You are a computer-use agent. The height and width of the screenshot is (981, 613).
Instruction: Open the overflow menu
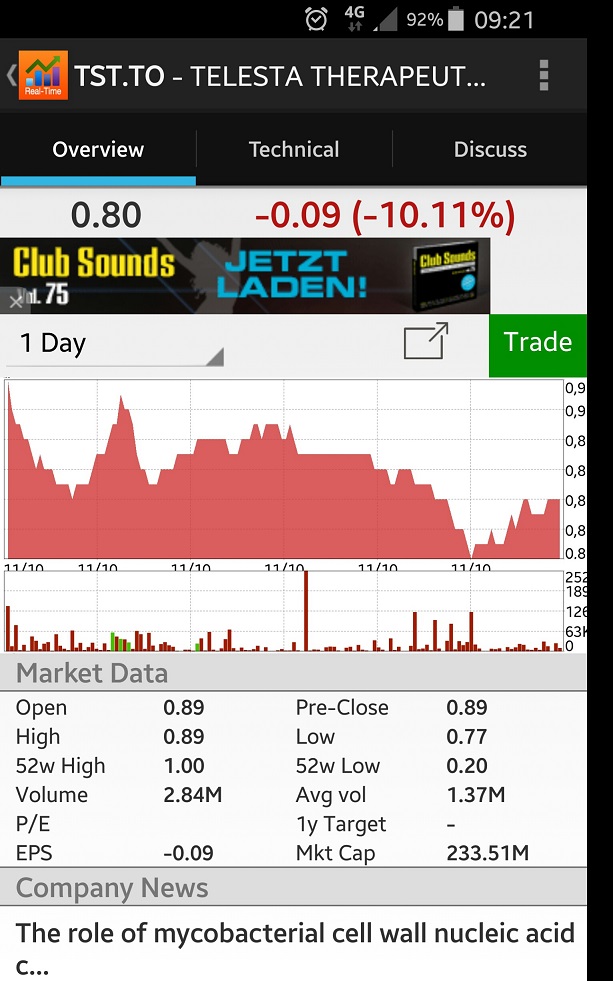click(544, 75)
